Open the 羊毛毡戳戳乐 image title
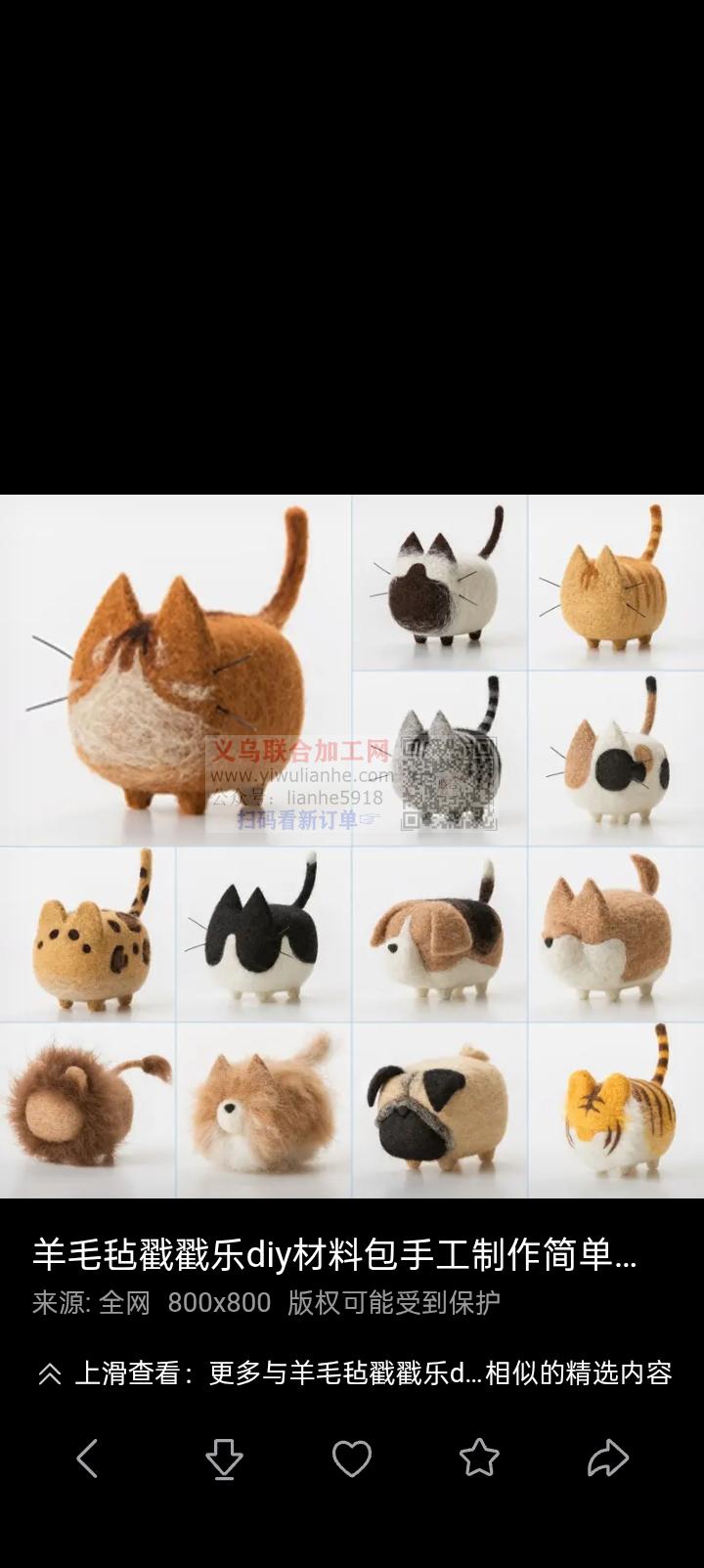Viewport: 704px width, 1568px height. (x=334, y=1254)
